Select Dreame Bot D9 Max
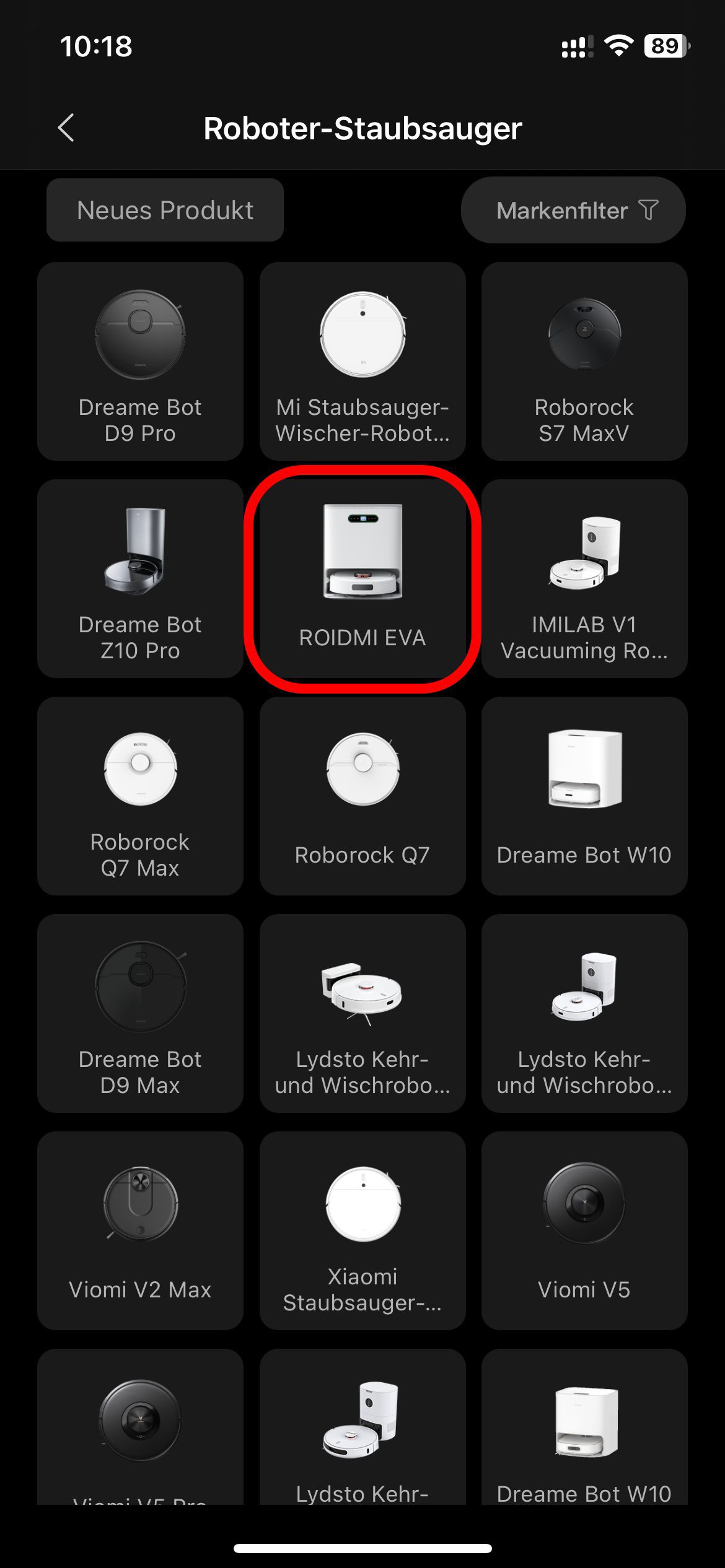This screenshot has width=725, height=1568. coord(140,1013)
